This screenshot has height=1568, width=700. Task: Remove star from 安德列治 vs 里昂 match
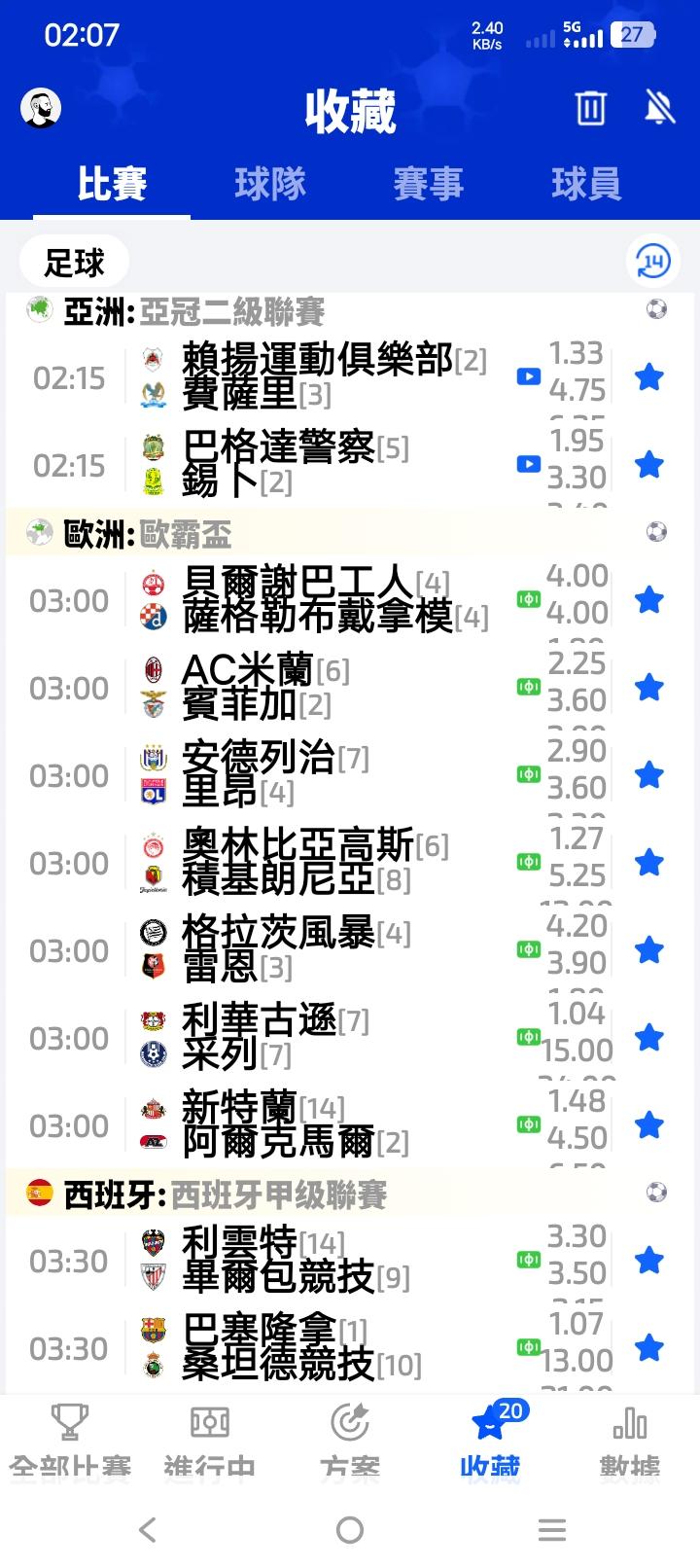pos(648,775)
